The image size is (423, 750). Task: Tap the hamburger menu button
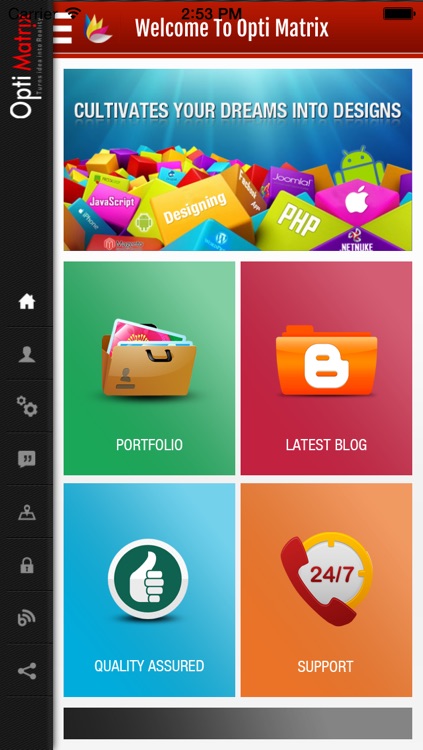(x=63, y=28)
